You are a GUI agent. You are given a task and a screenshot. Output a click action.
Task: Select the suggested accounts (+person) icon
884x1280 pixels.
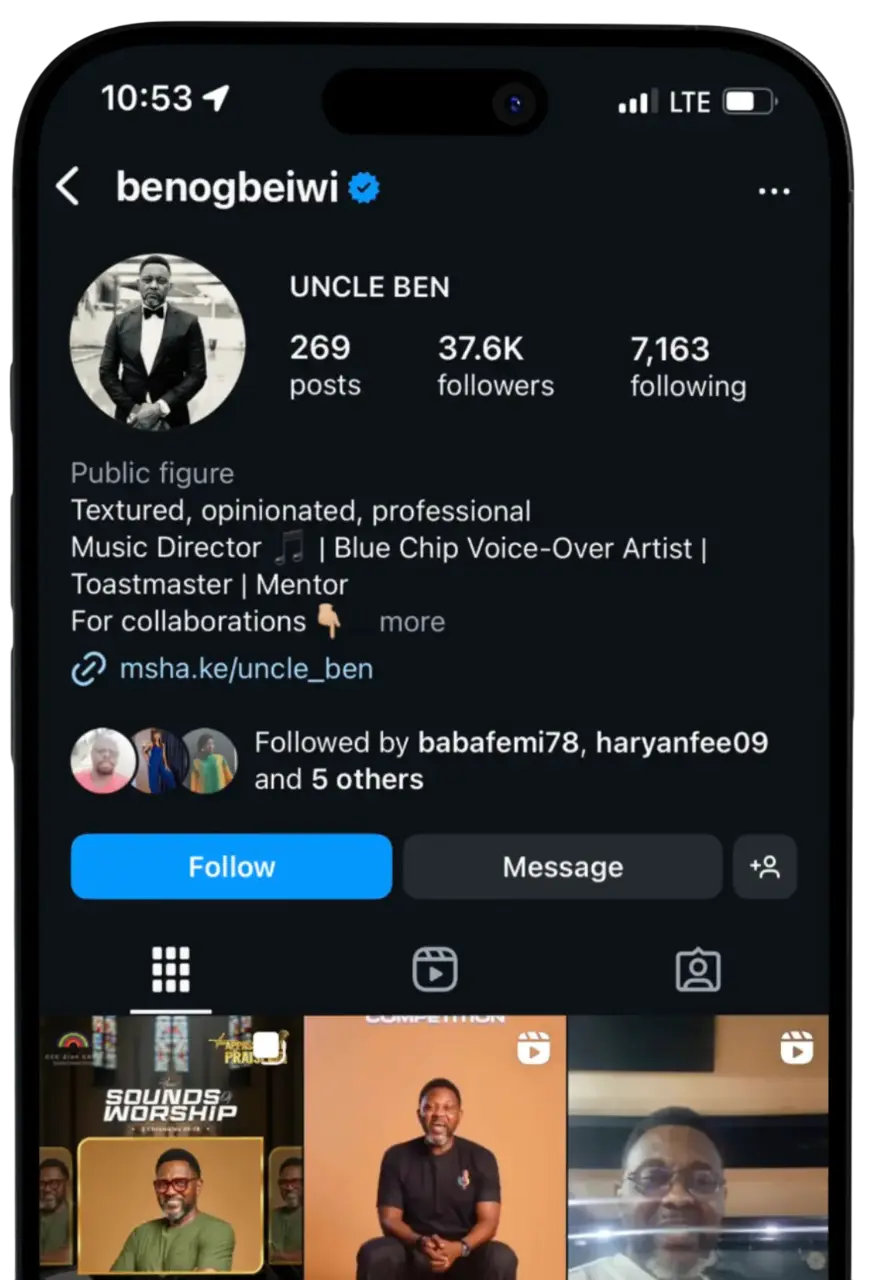coord(765,867)
